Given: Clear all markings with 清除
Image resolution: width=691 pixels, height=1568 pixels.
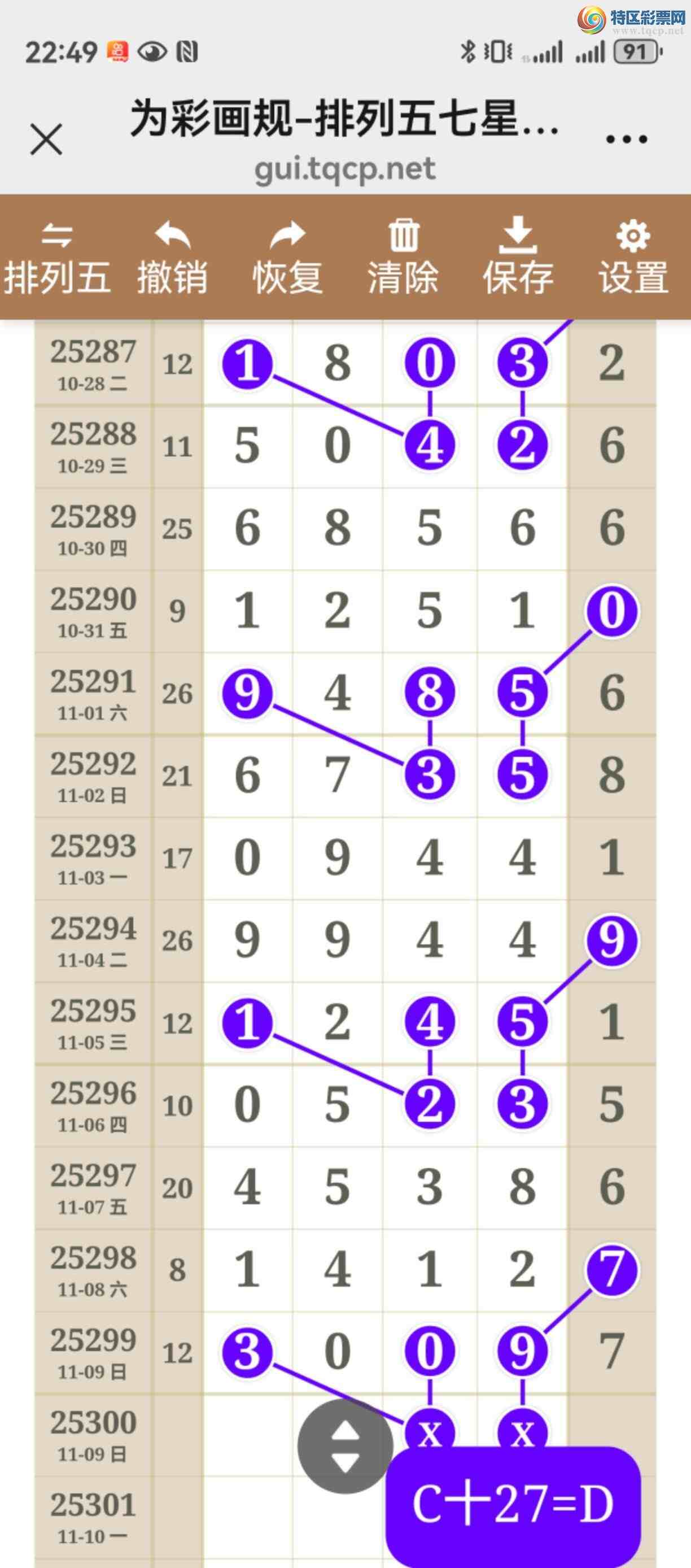Looking at the screenshot, I should [403, 258].
